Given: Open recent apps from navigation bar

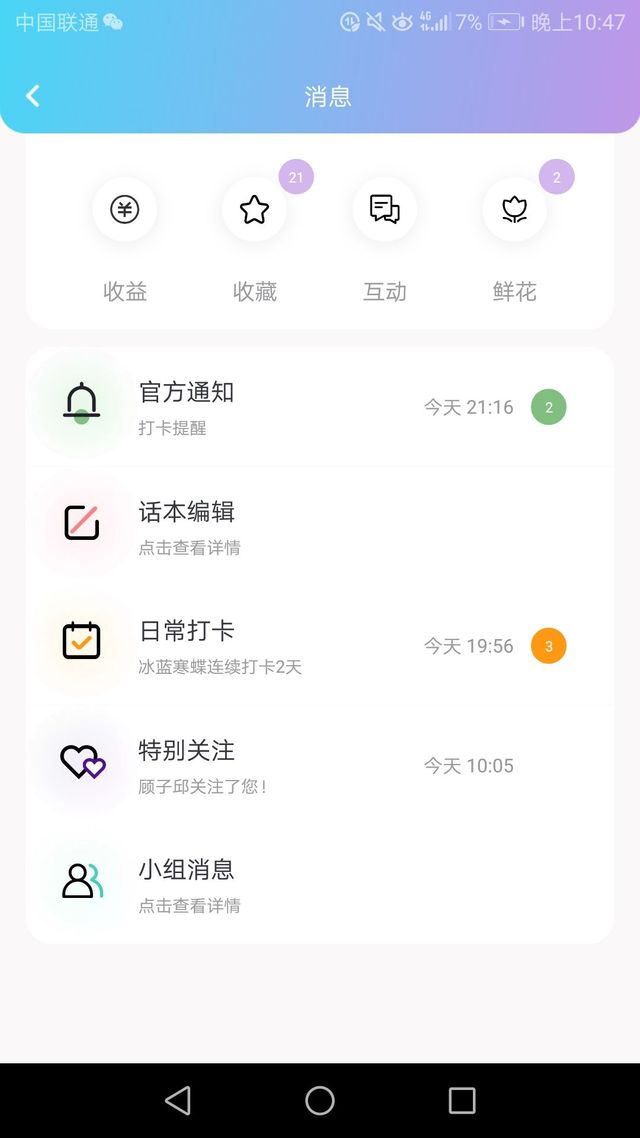Looking at the screenshot, I should click(461, 1100).
